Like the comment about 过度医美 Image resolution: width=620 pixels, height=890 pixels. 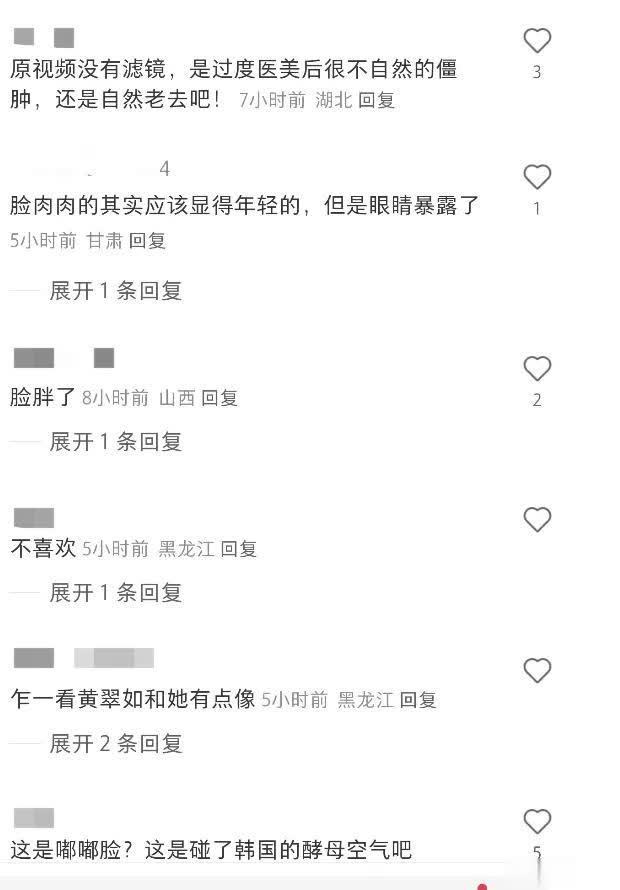[x=537, y=41]
